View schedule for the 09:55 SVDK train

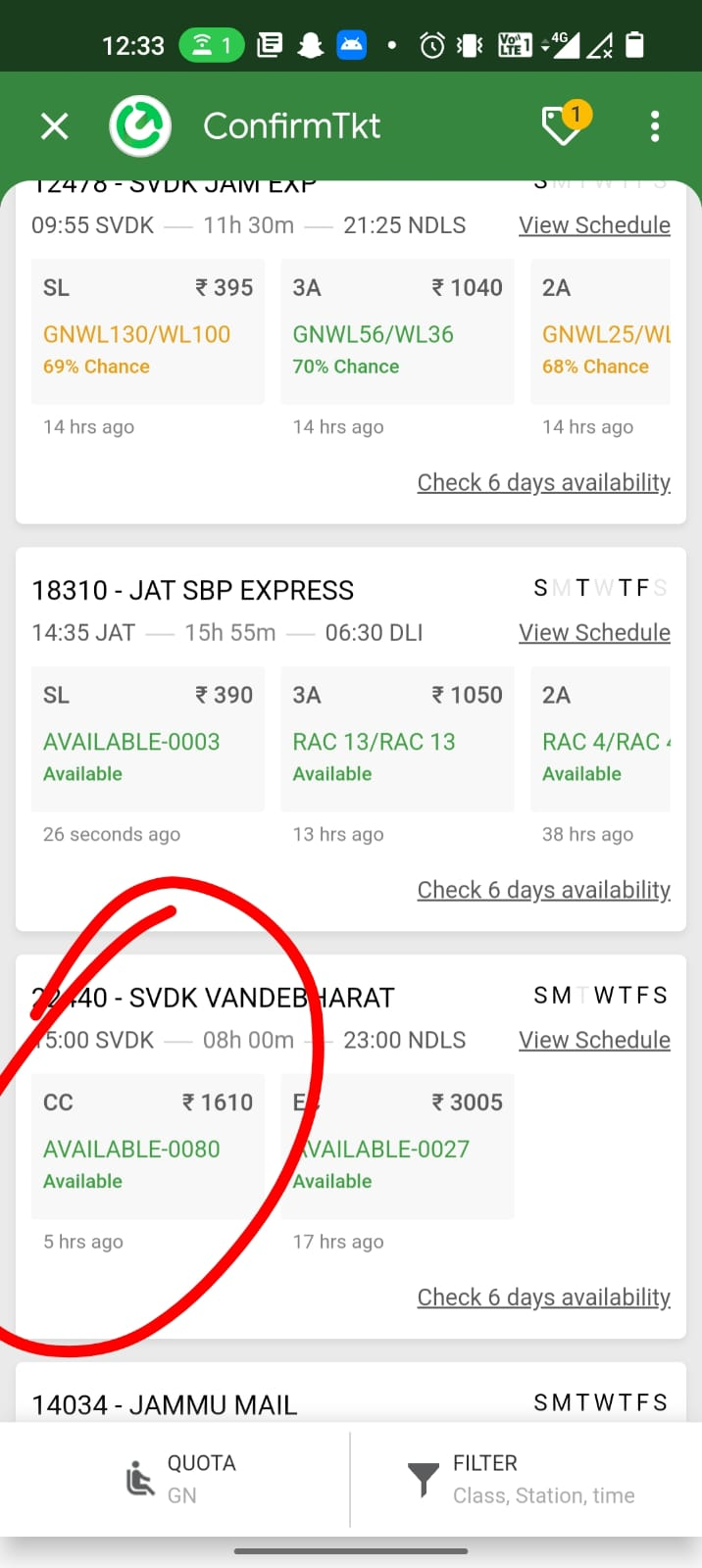(594, 224)
